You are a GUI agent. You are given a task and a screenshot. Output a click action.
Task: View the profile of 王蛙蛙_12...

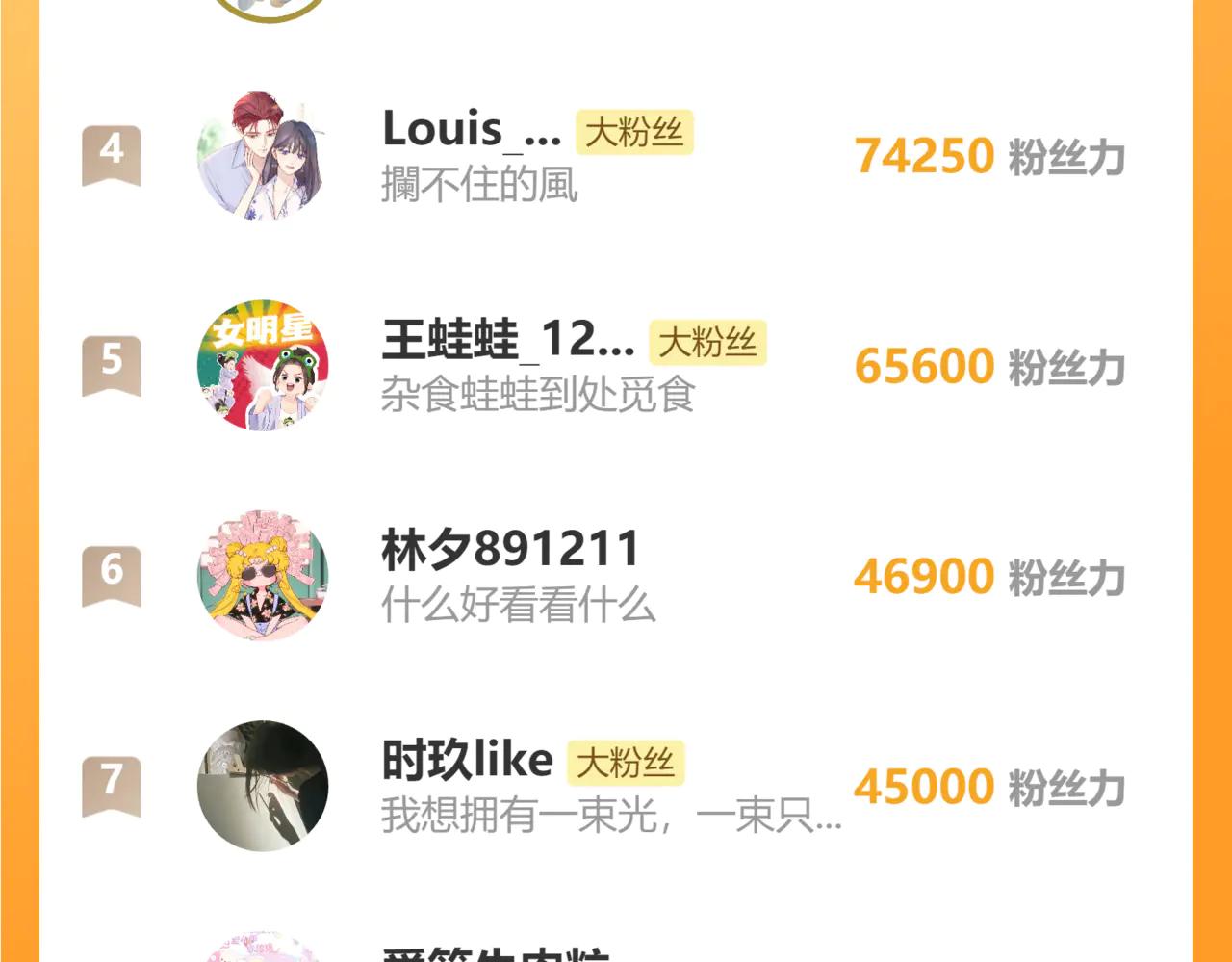[507, 340]
